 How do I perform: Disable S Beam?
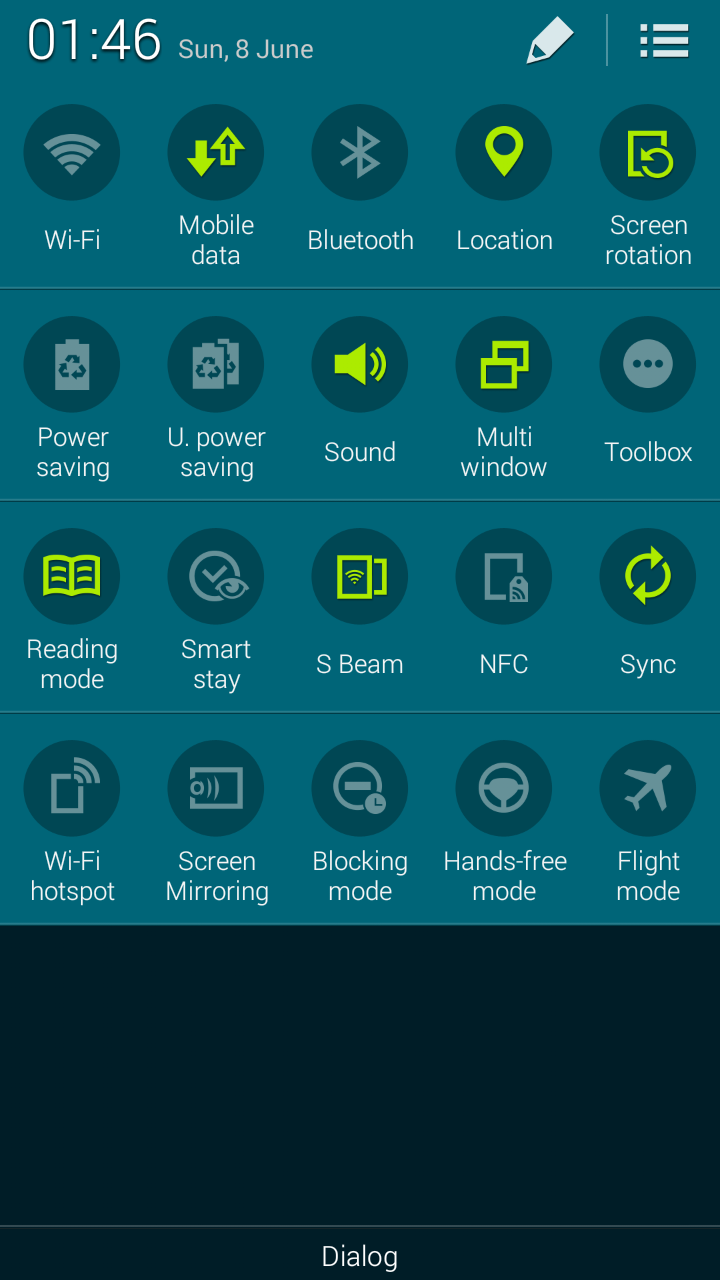click(360, 577)
